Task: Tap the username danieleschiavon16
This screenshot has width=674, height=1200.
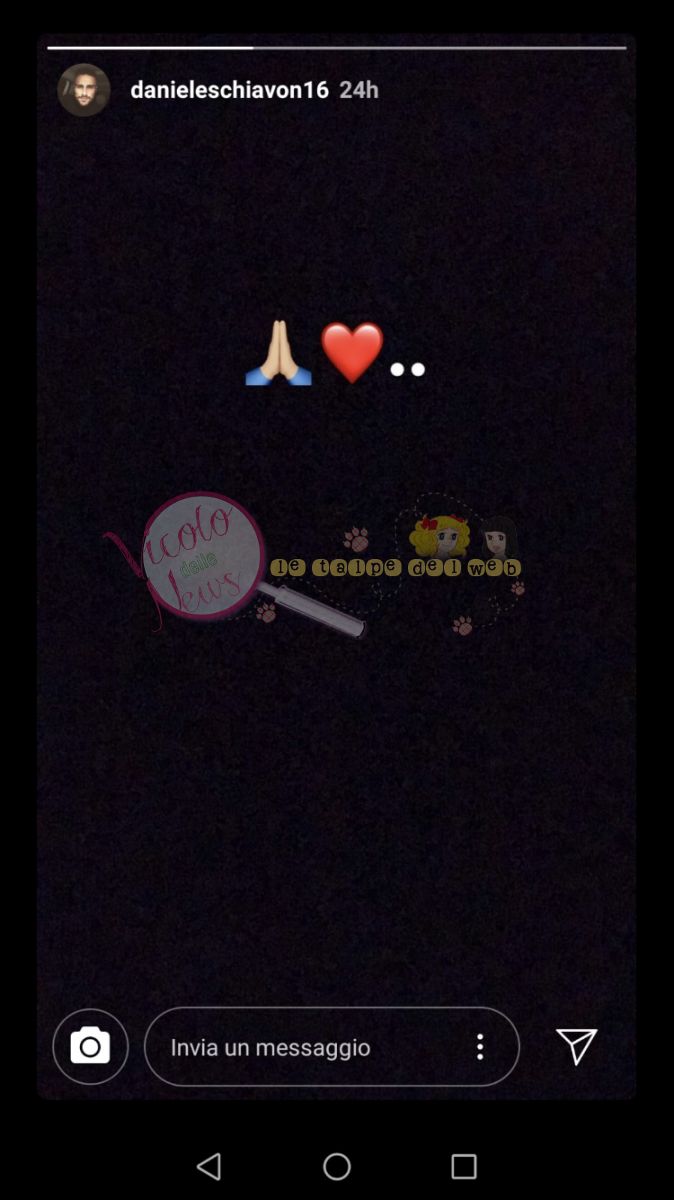Action: pyautogui.click(x=229, y=90)
